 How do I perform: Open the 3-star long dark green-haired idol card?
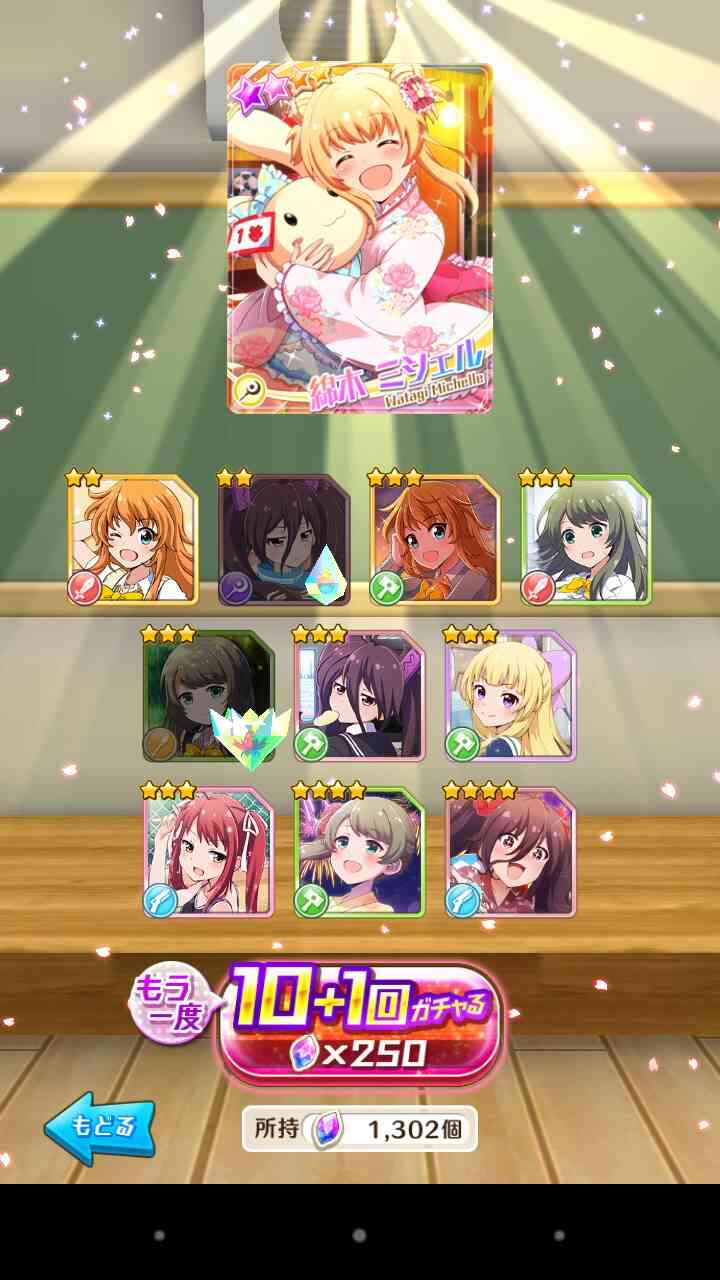pos(586,541)
